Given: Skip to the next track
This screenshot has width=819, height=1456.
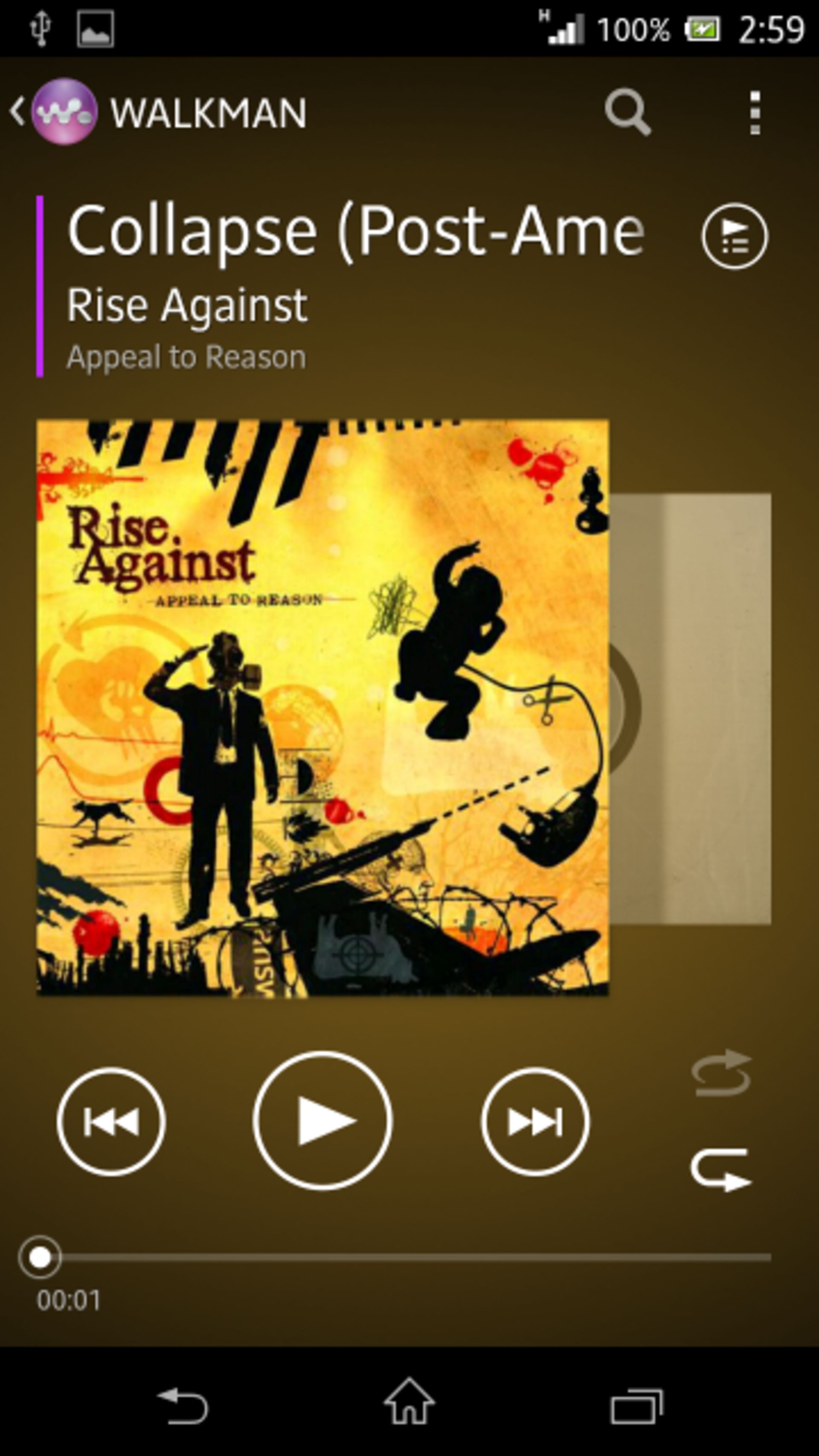Looking at the screenshot, I should pyautogui.click(x=534, y=1122).
